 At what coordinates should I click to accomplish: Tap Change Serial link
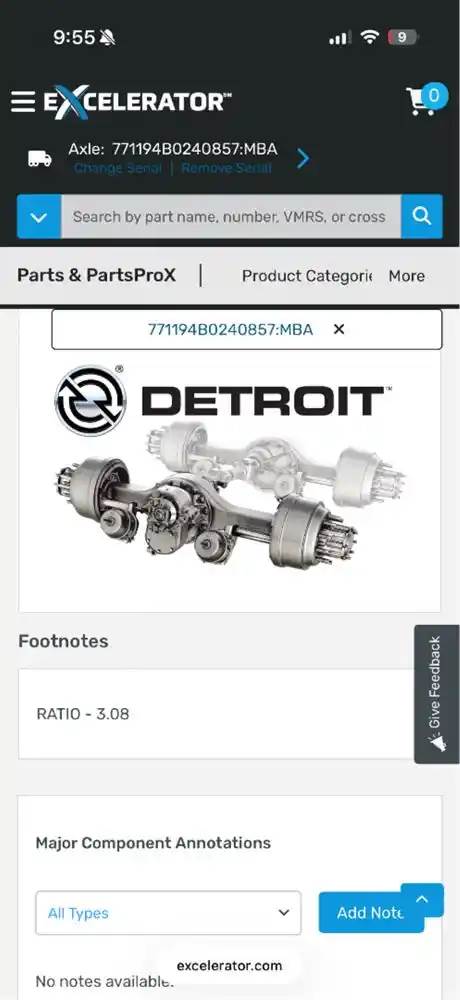[x=118, y=168]
